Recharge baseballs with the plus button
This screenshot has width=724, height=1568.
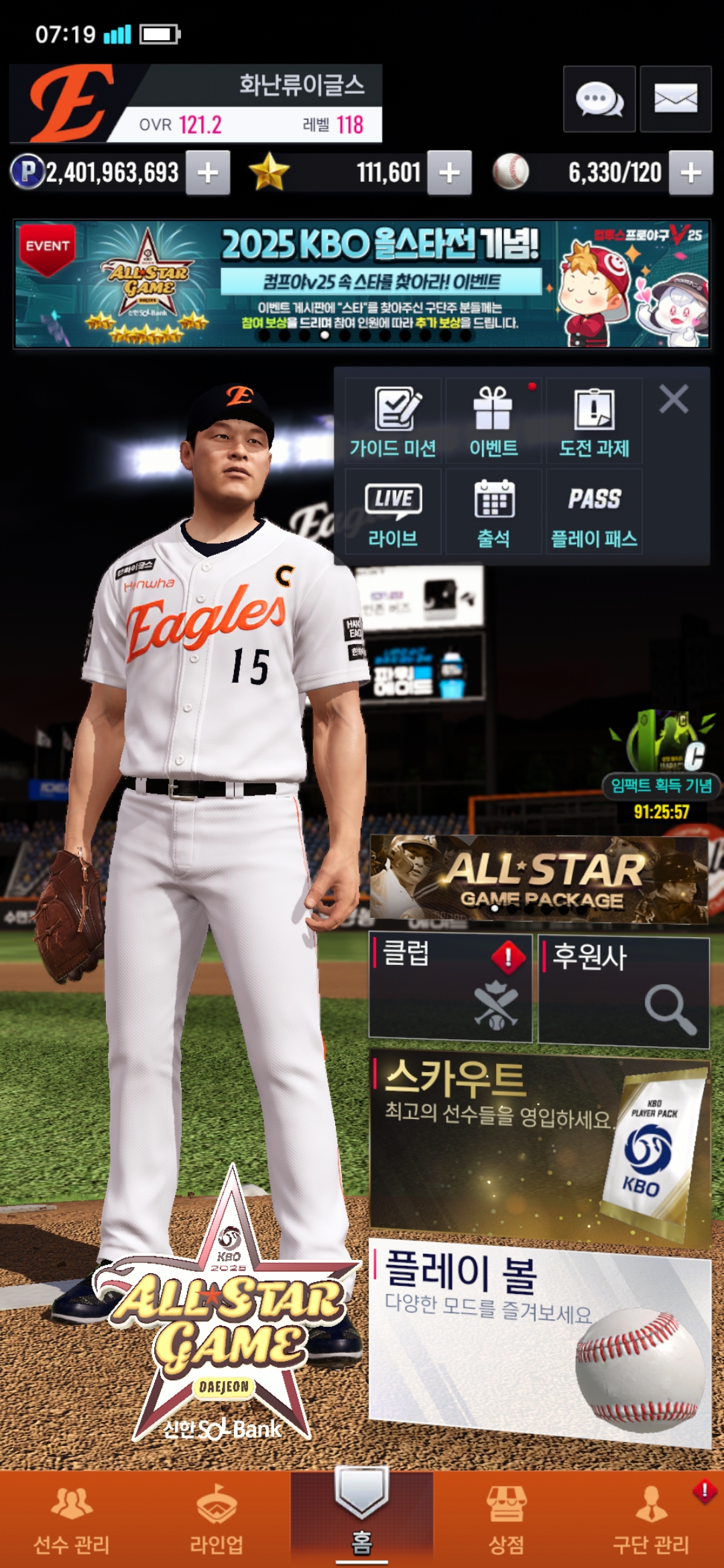coord(690,173)
